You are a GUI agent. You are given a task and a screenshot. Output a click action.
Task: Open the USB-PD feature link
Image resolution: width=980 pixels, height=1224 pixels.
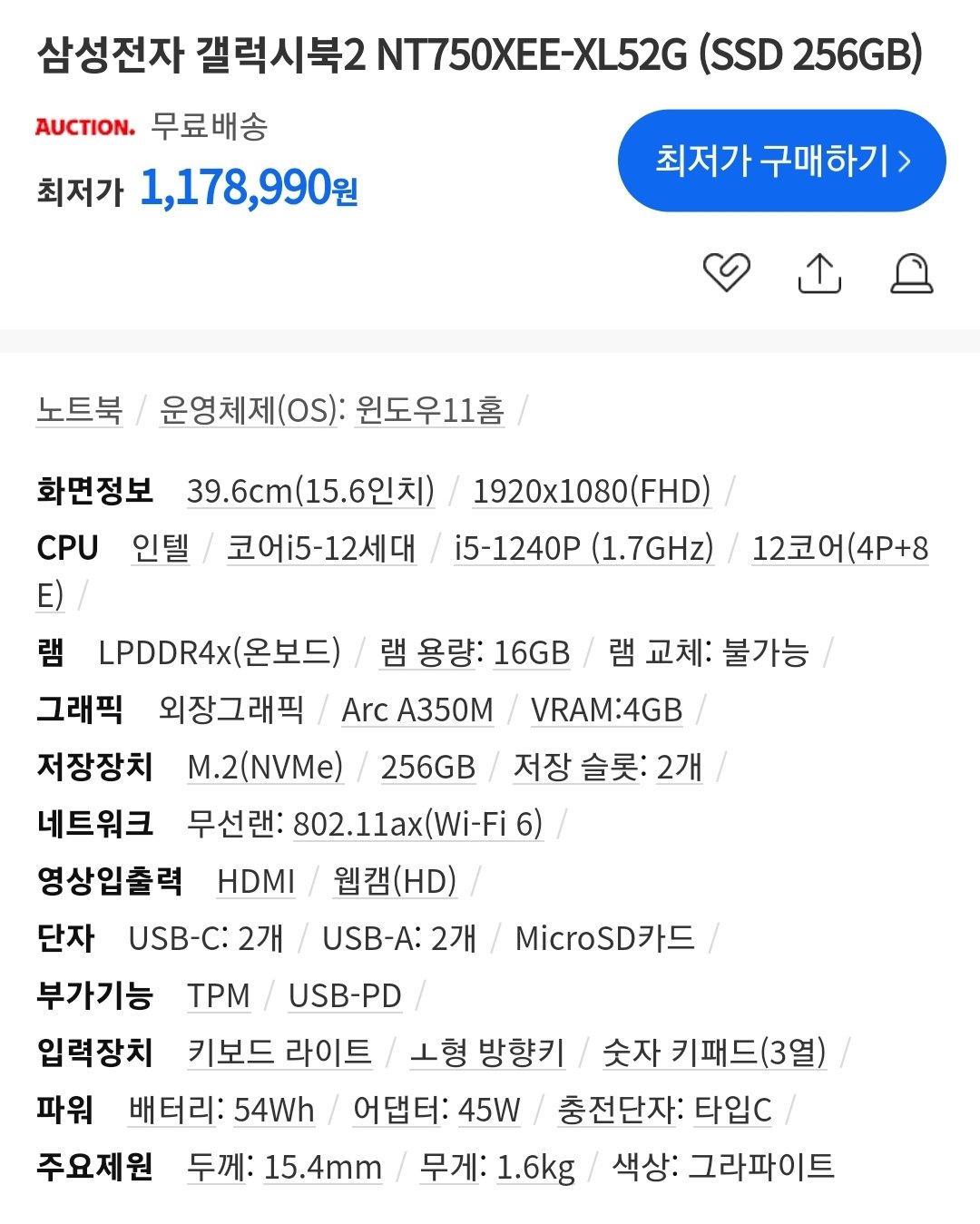[x=345, y=995]
